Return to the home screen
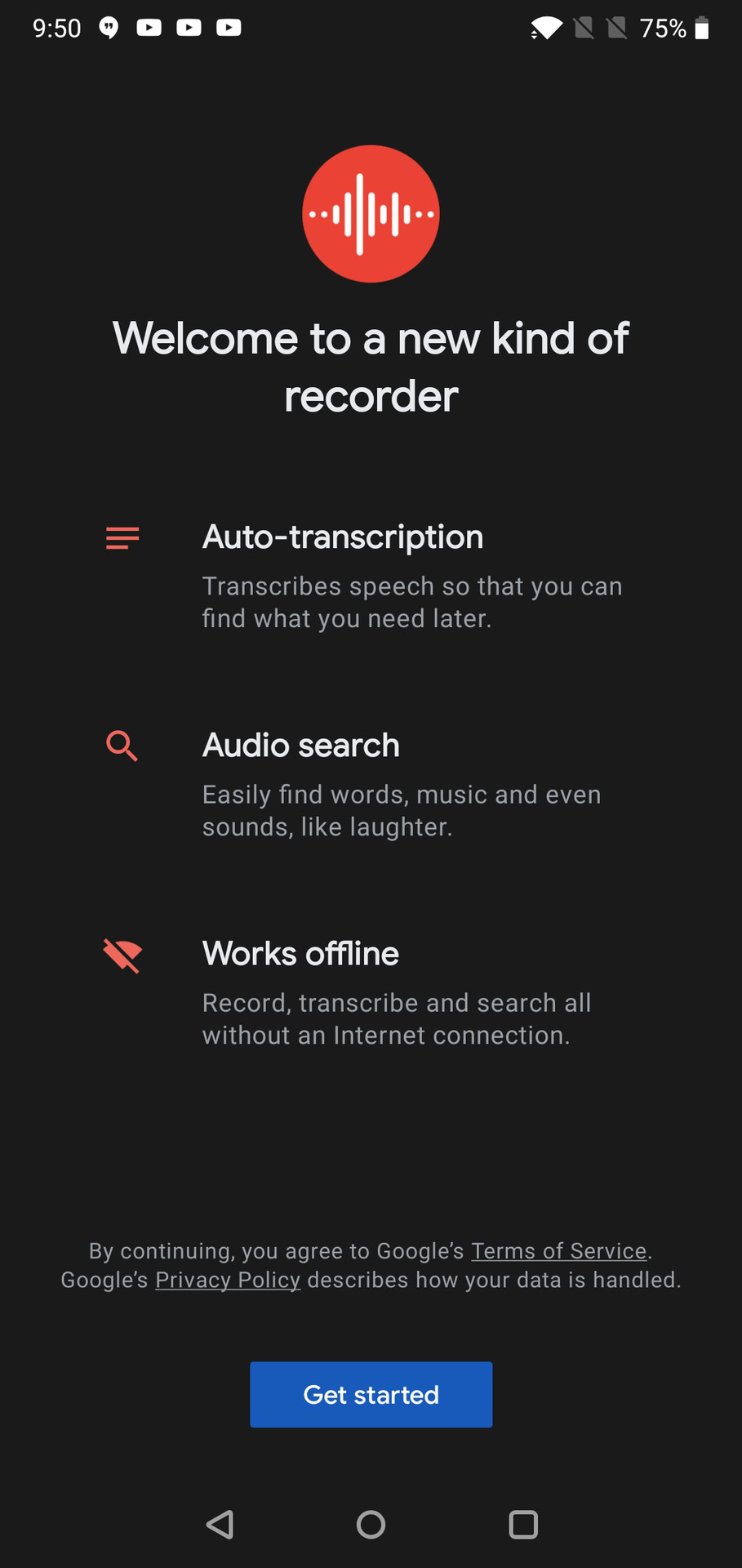 click(x=371, y=1524)
